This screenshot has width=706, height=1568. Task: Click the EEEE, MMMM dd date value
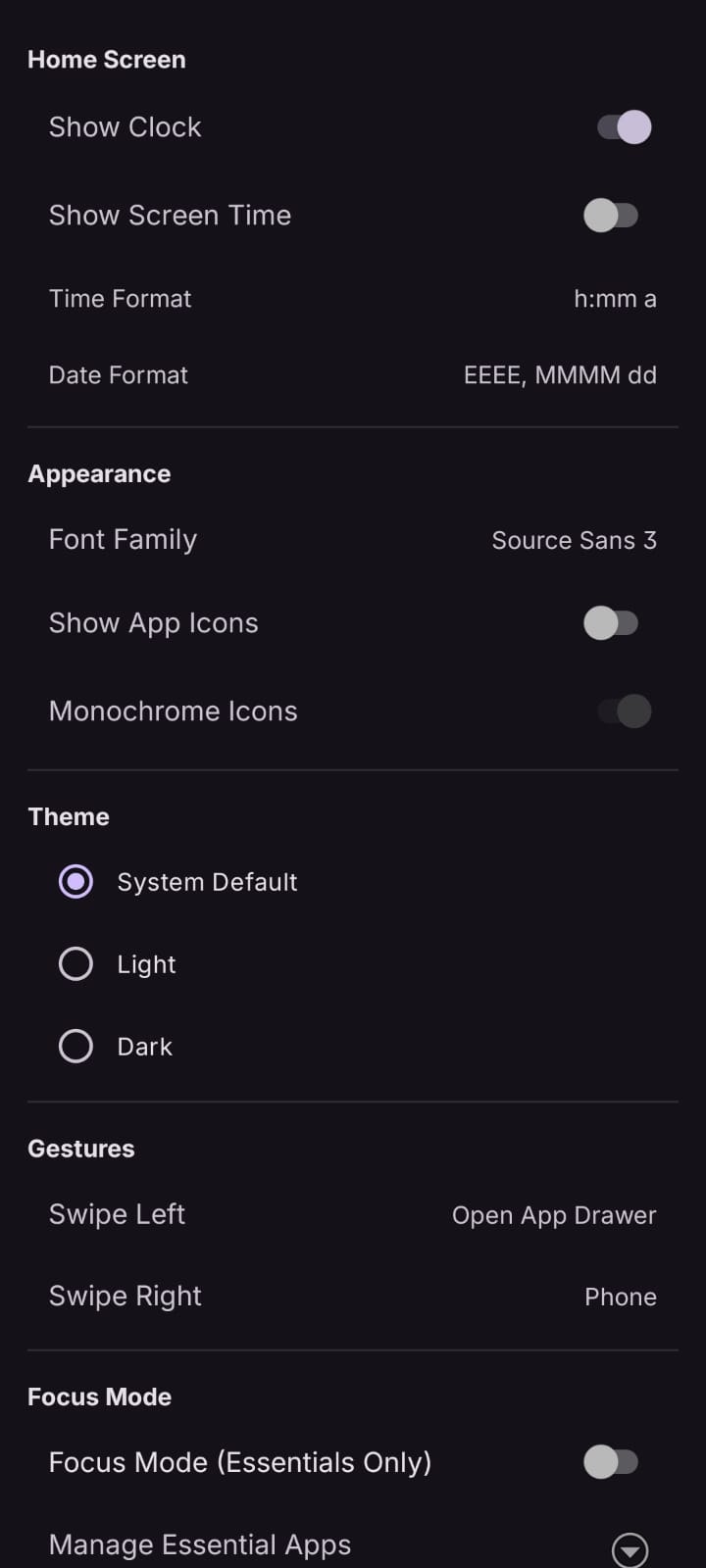(561, 374)
